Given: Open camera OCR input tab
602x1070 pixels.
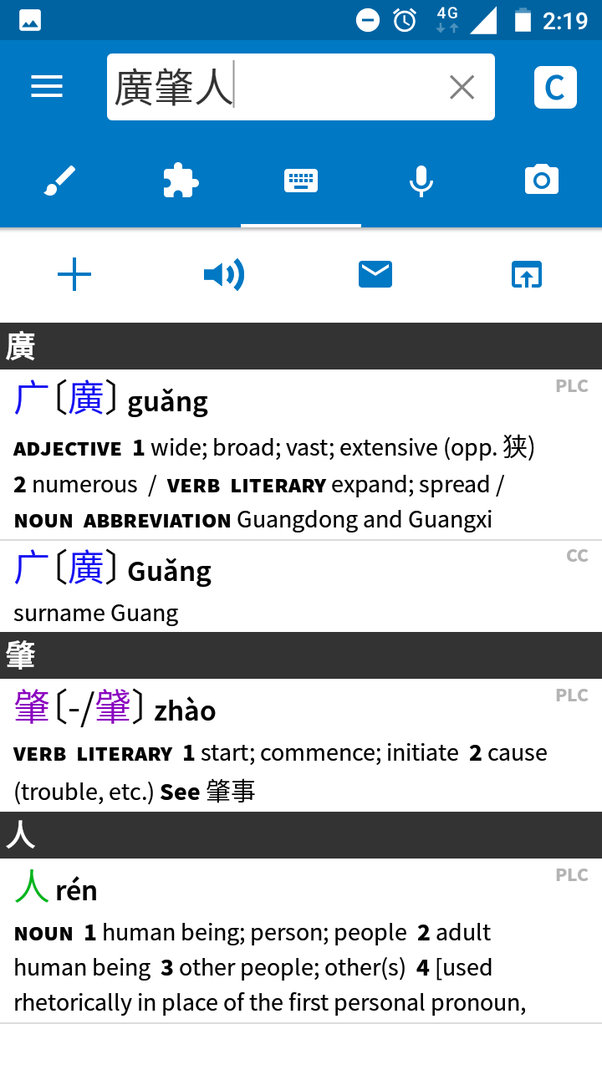Looking at the screenshot, I should click(x=541, y=180).
